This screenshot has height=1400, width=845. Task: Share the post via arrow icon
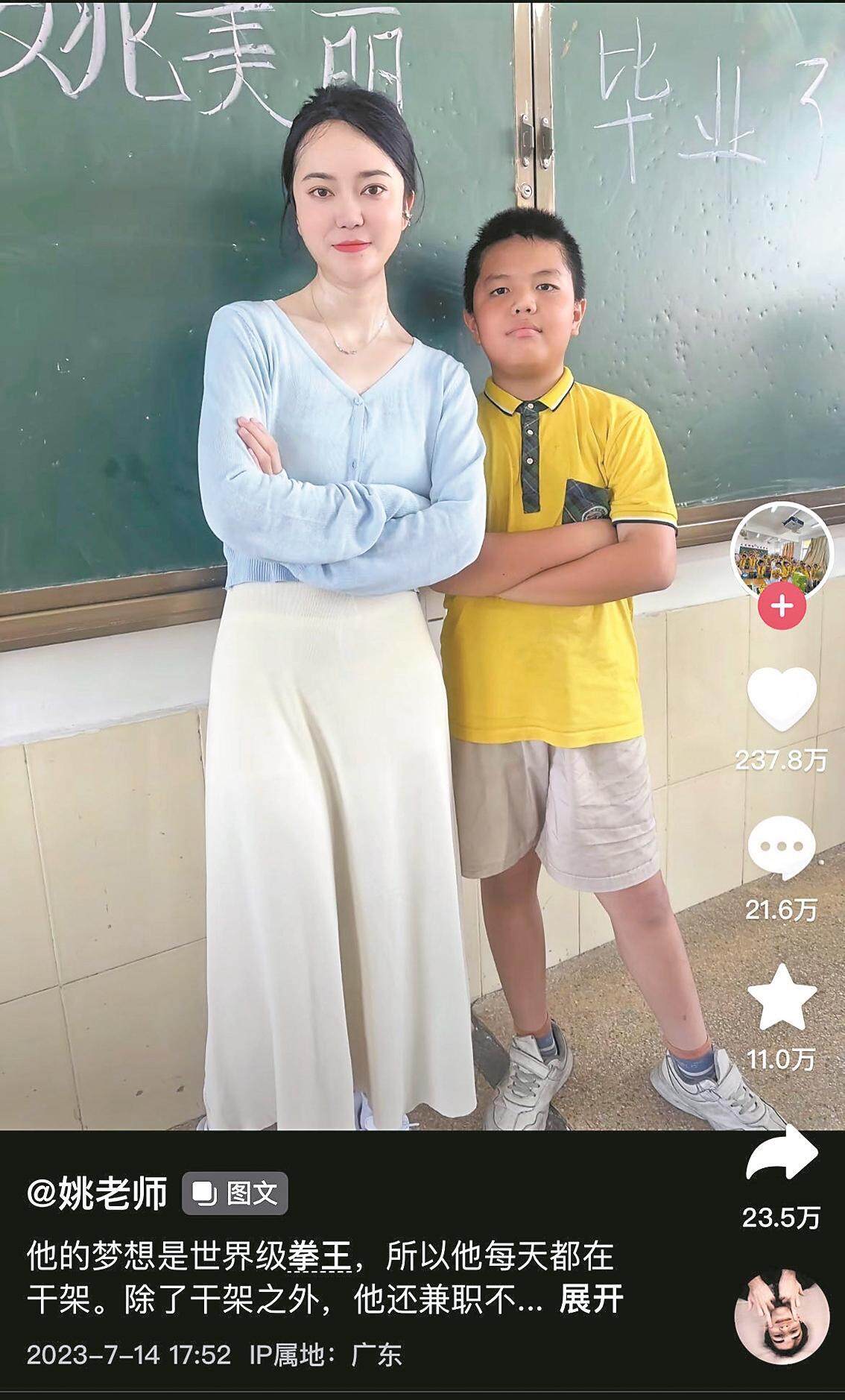(x=782, y=1153)
